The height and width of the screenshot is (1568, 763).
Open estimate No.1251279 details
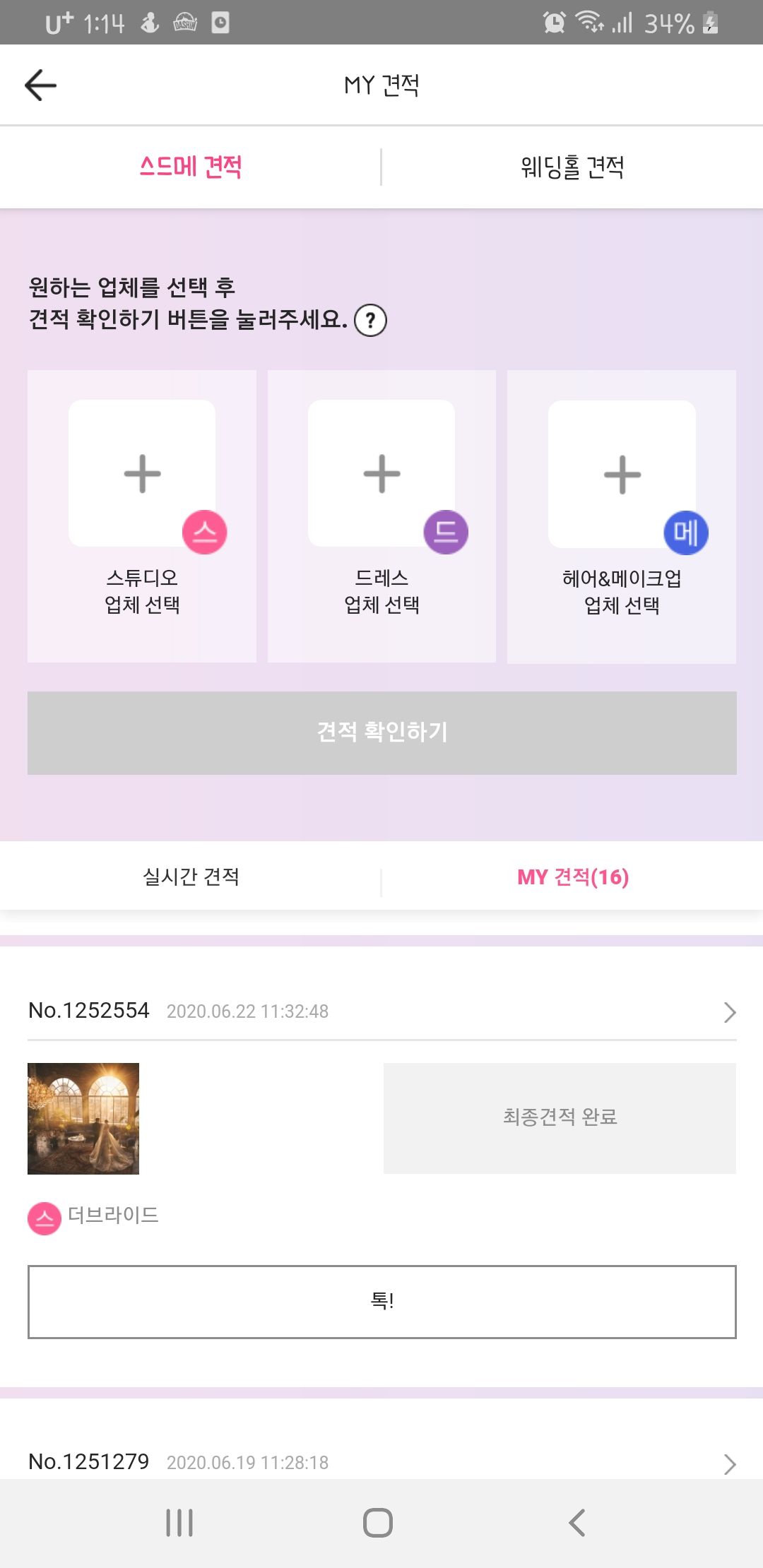point(729,1463)
